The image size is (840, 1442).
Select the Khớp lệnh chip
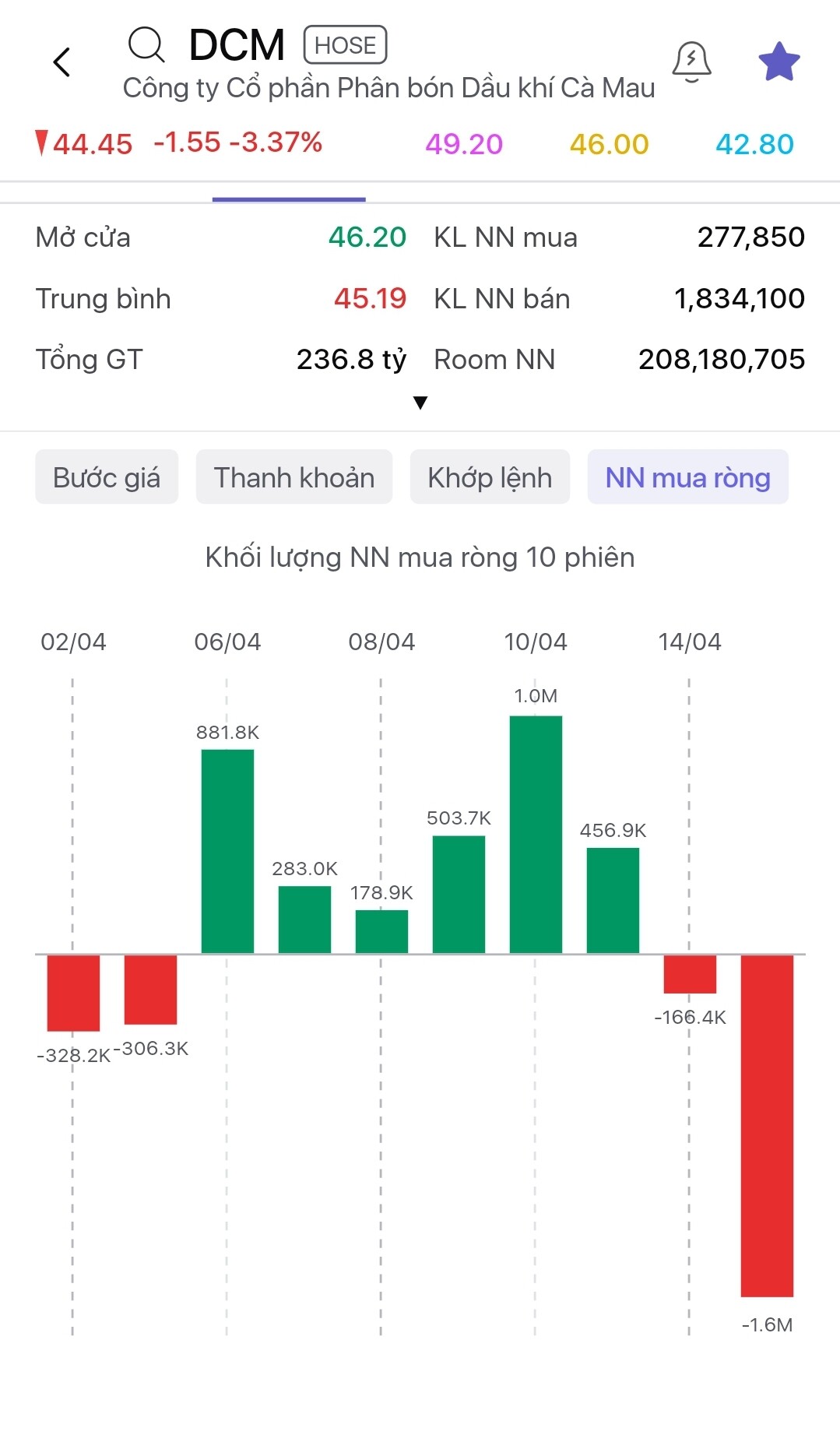tap(490, 477)
